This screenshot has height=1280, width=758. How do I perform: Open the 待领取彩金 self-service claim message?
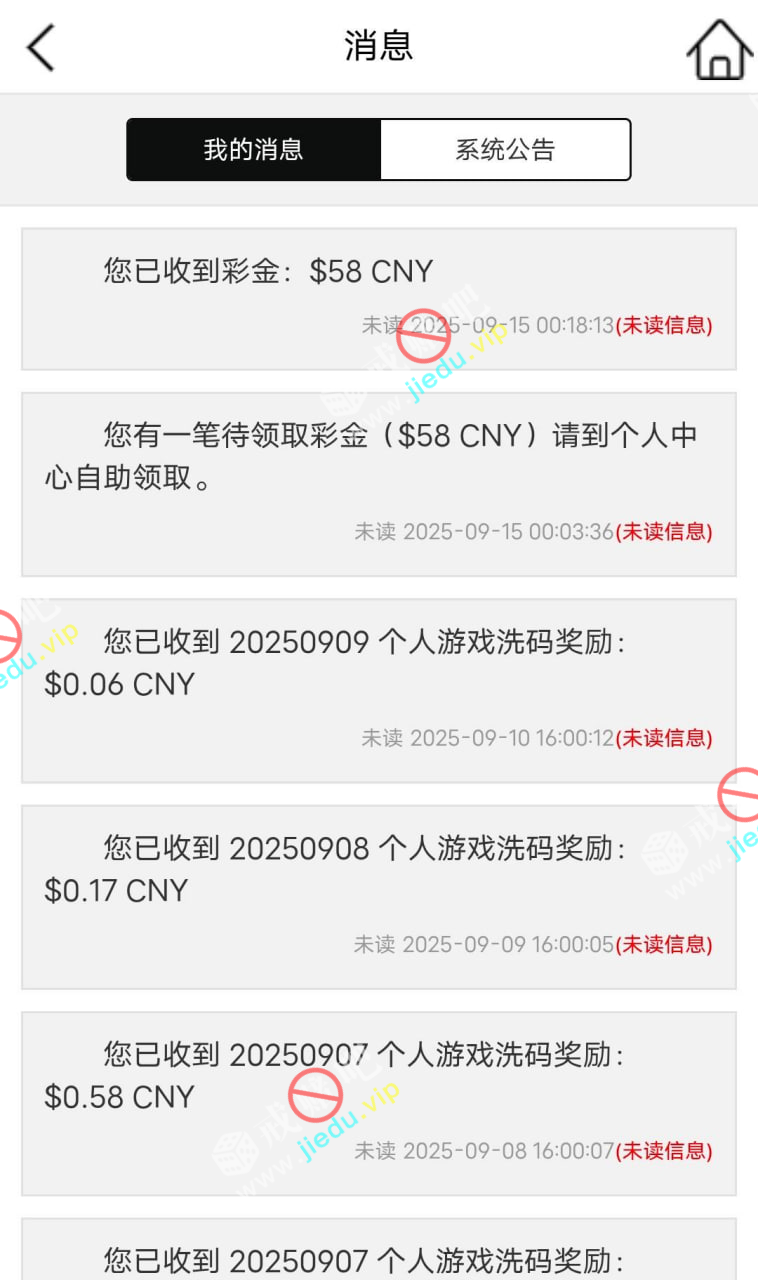coord(378,483)
